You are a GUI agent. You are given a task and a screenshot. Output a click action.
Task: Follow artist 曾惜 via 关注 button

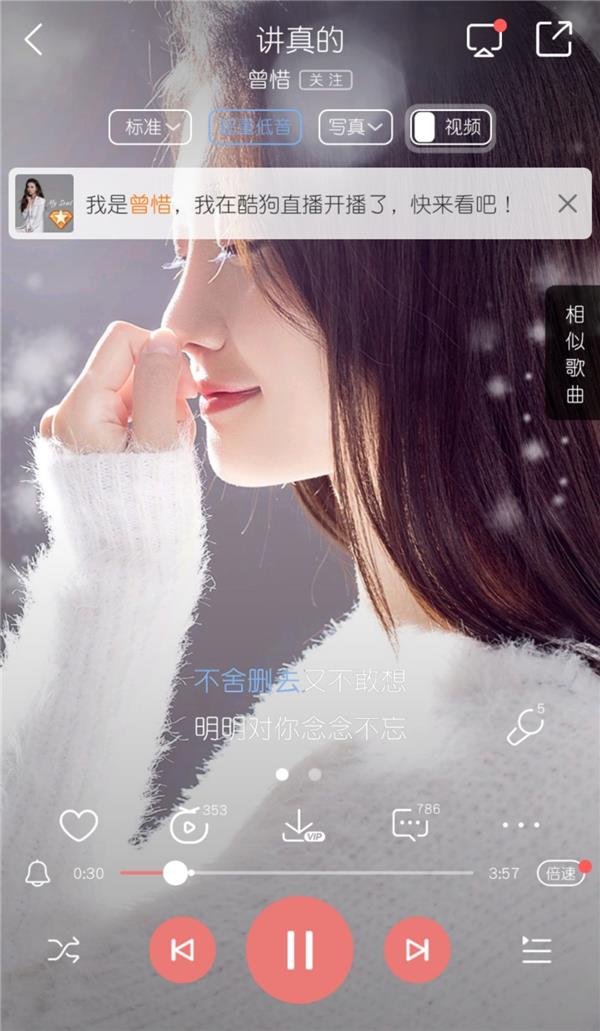pos(325,80)
